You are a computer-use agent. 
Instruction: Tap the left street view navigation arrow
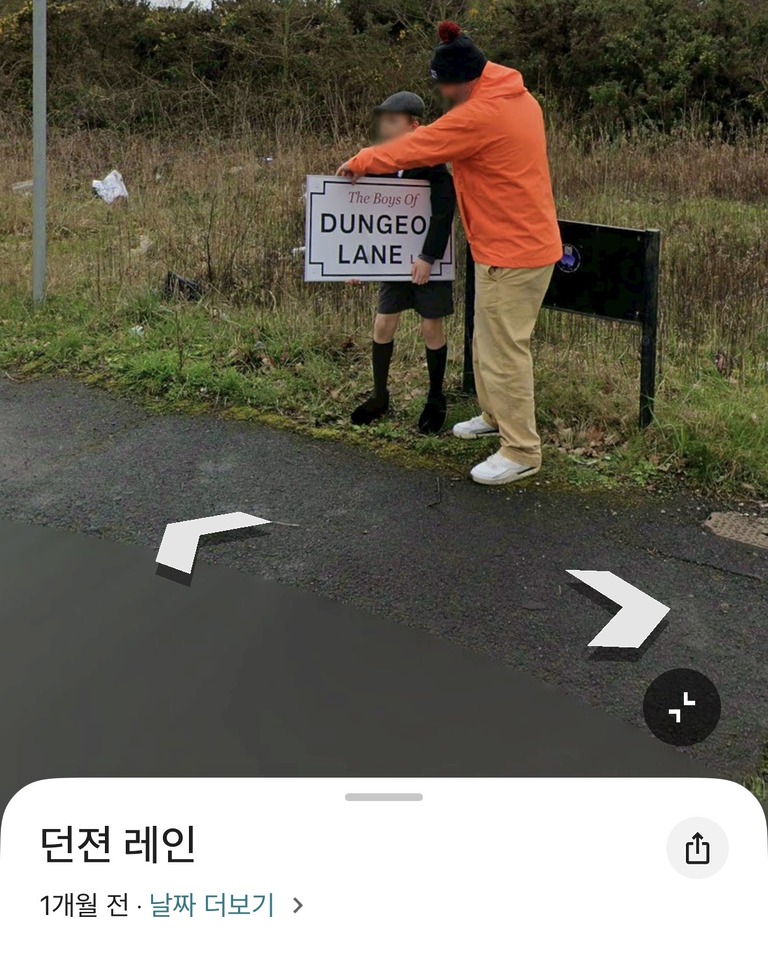pyautogui.click(x=203, y=540)
